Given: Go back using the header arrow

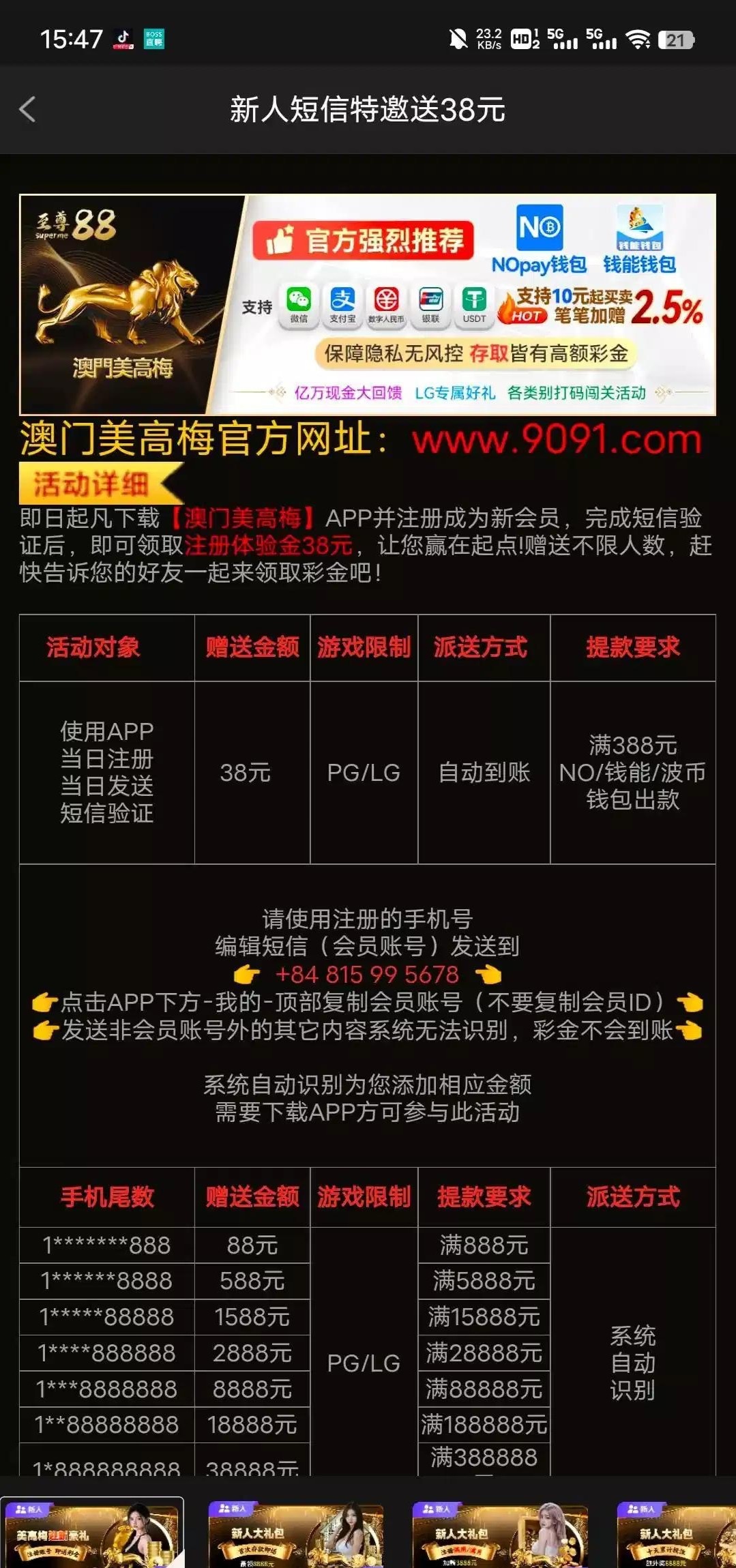Looking at the screenshot, I should coord(28,109).
